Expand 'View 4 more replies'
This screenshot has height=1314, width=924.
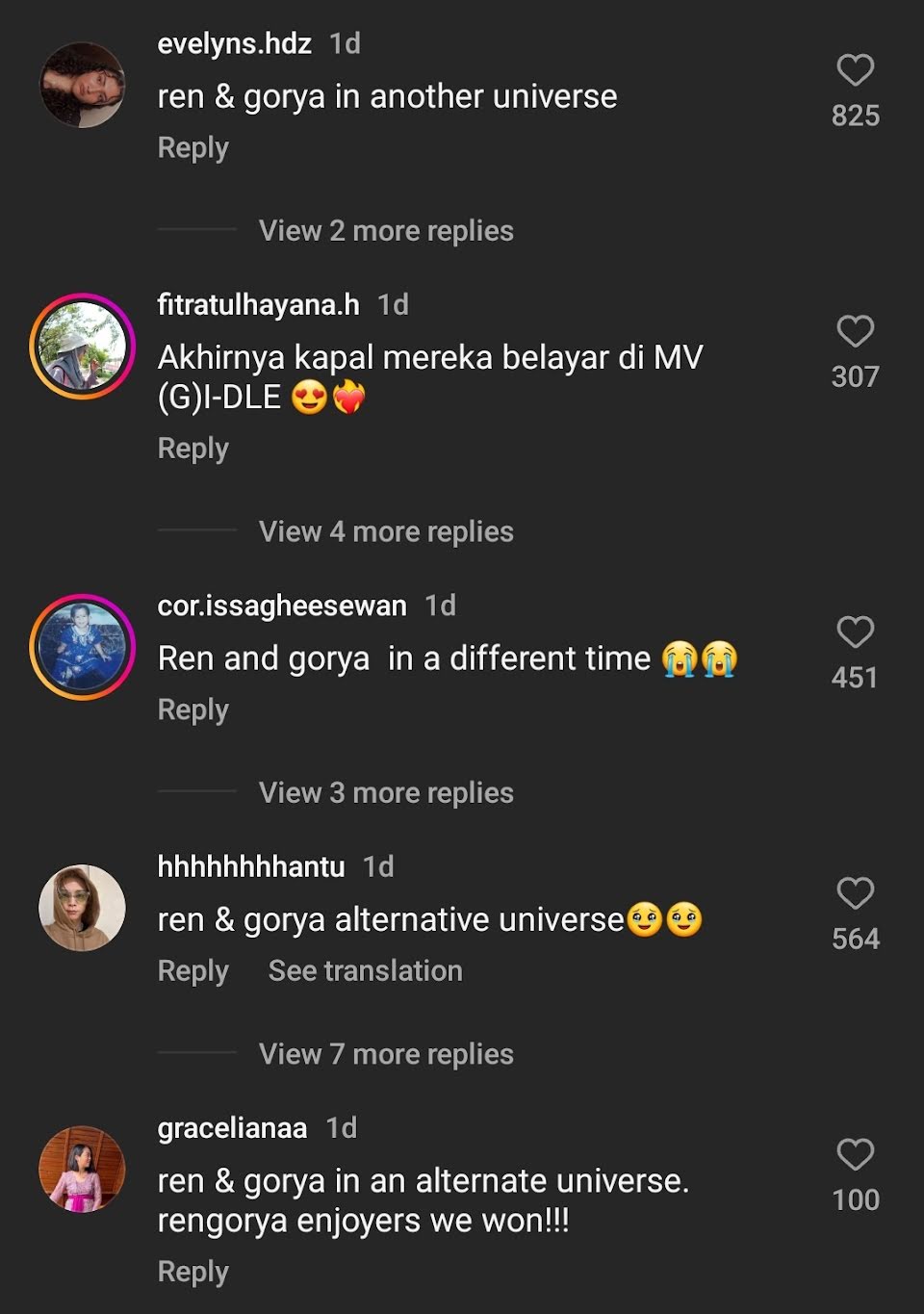coord(386,531)
